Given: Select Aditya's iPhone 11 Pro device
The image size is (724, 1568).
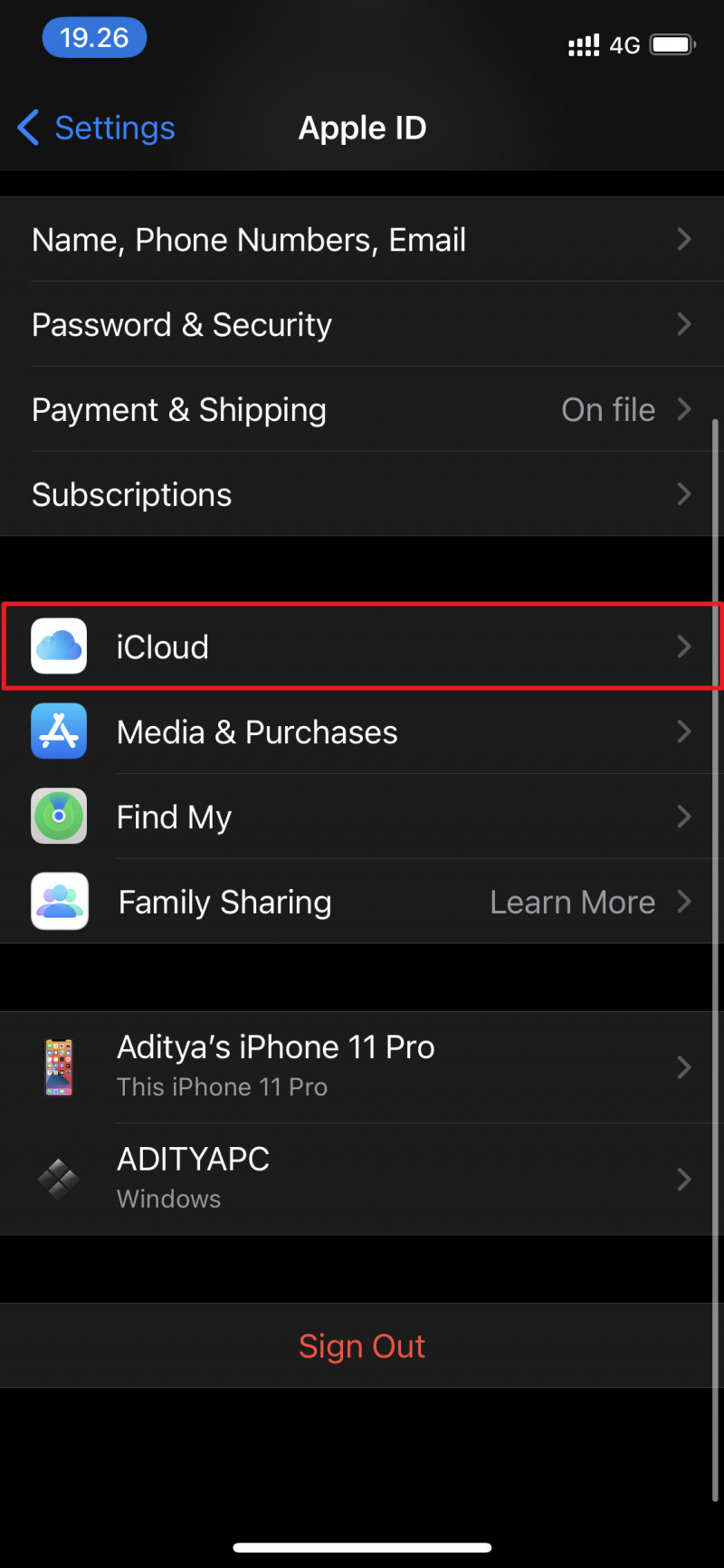Looking at the screenshot, I should point(362,1066).
